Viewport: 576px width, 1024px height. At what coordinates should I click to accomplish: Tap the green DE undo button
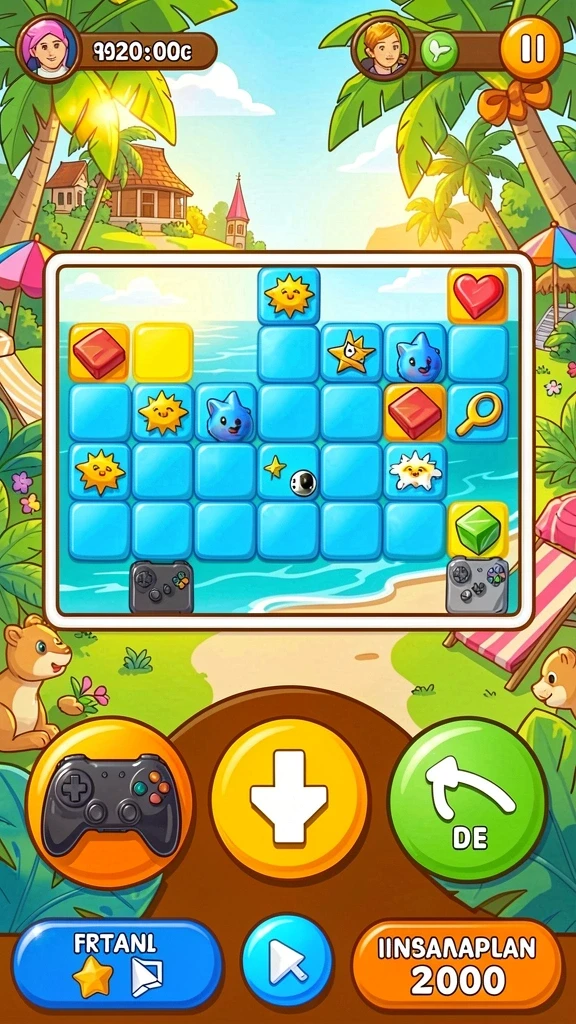(468, 799)
